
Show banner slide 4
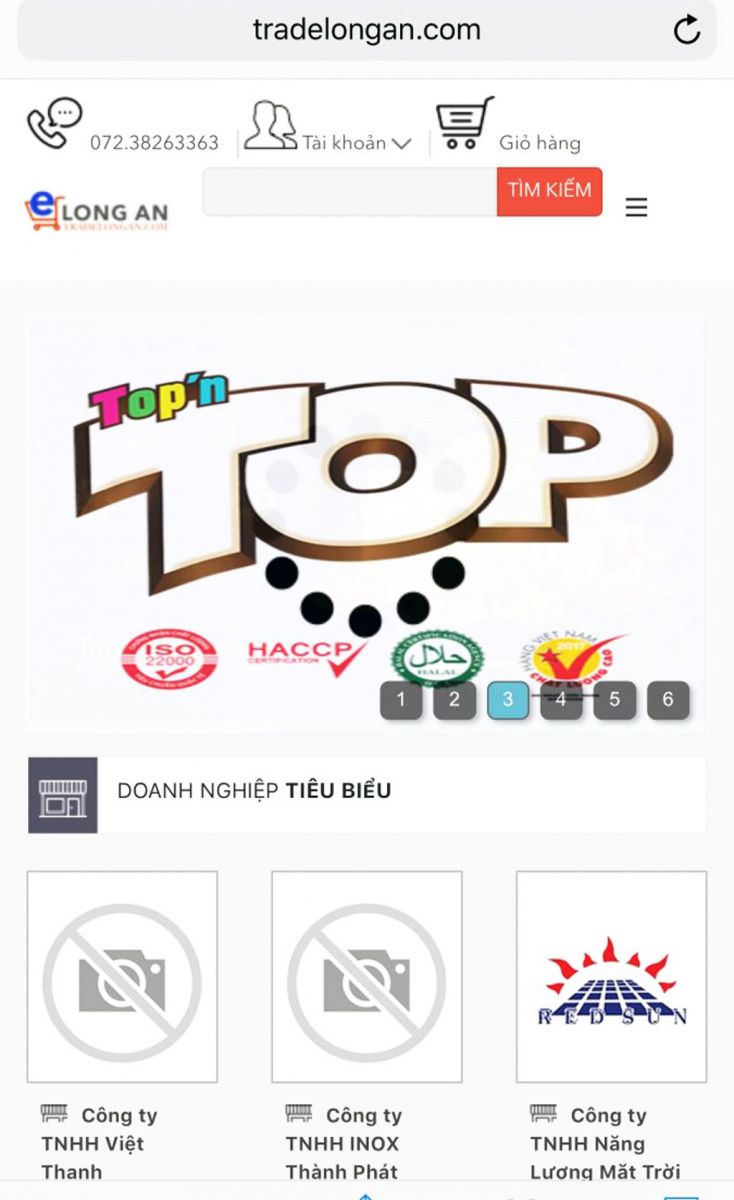(561, 699)
